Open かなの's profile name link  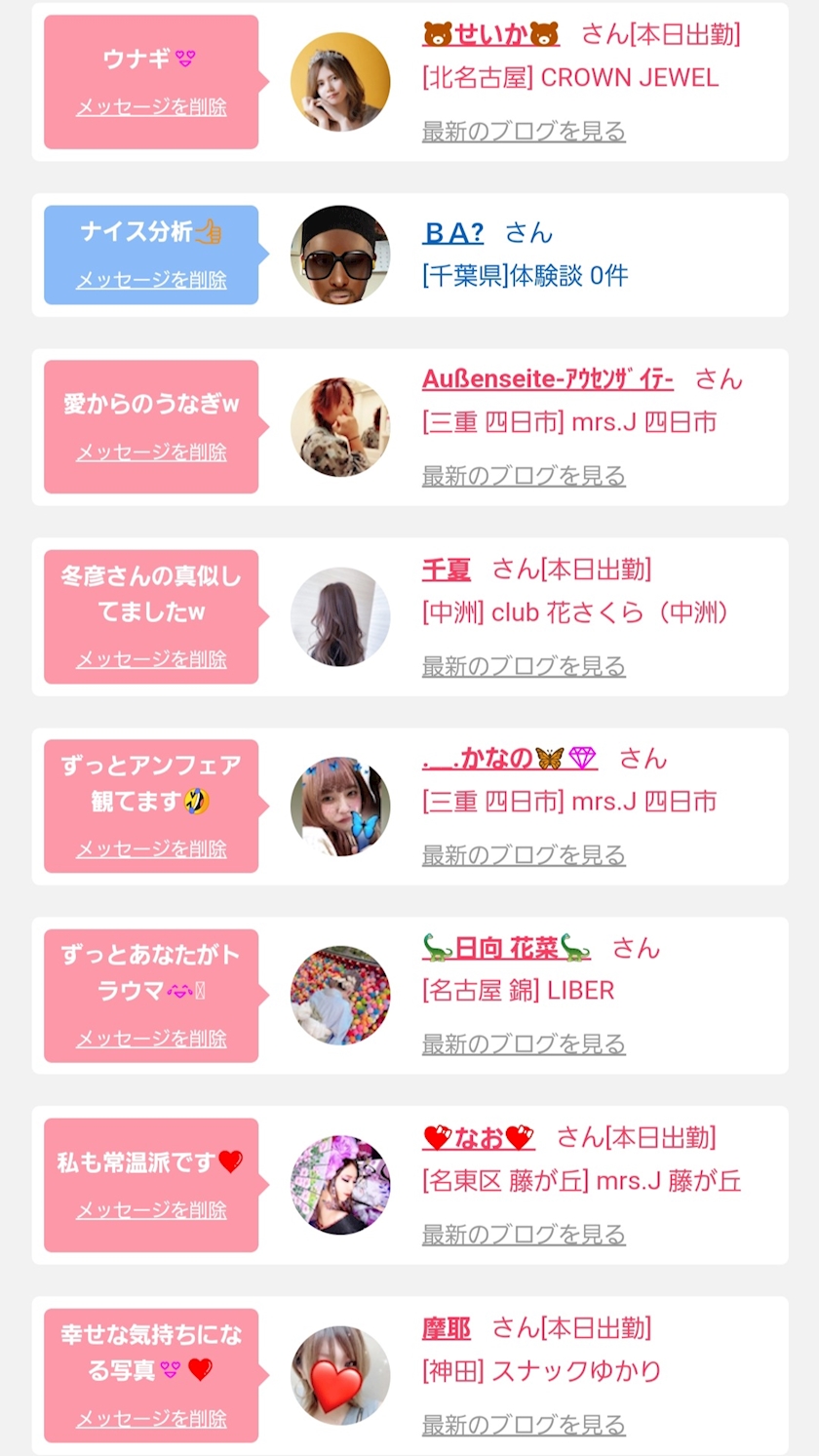(510, 759)
